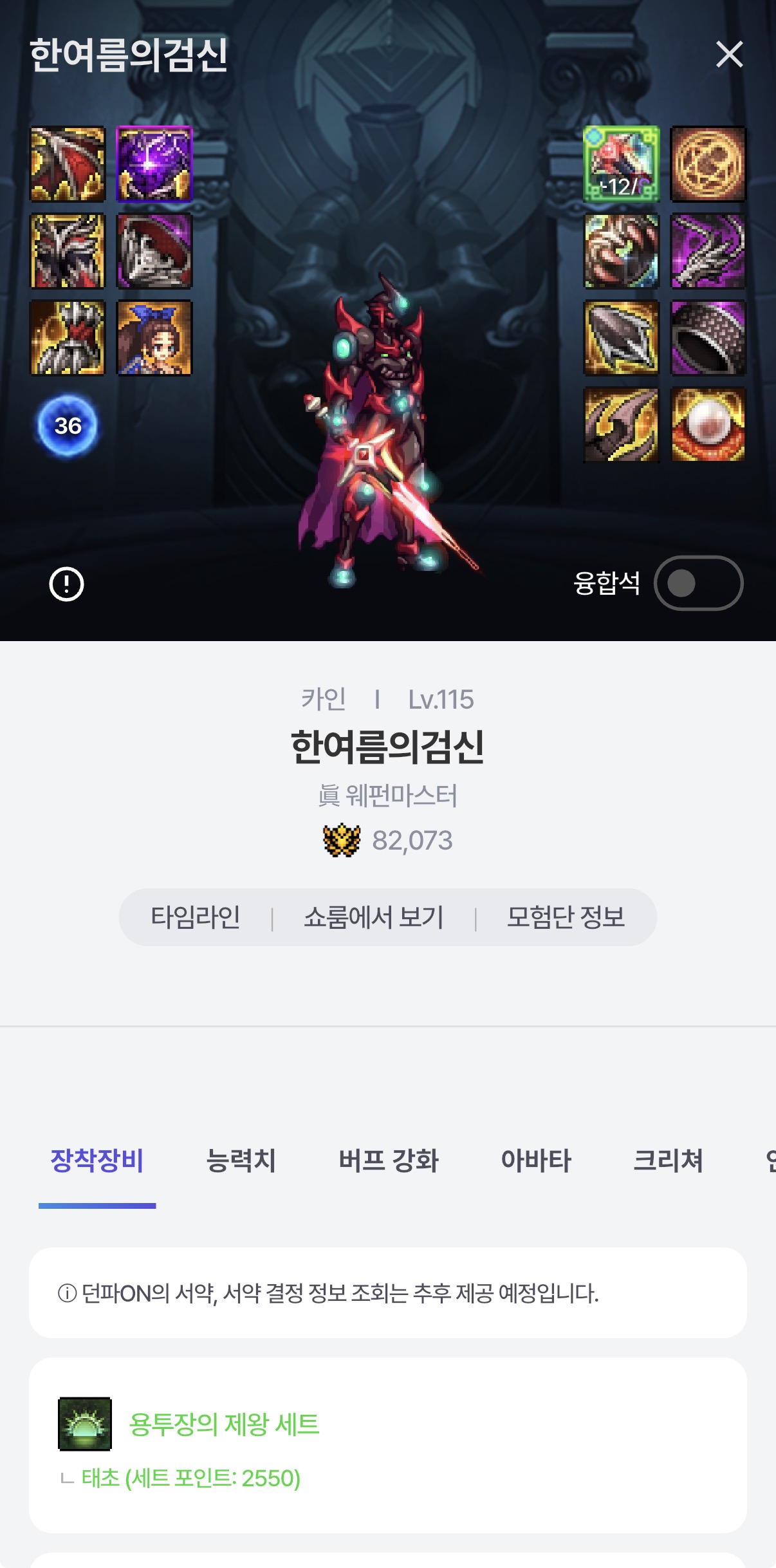Open the black ring equipment slot

[708, 337]
